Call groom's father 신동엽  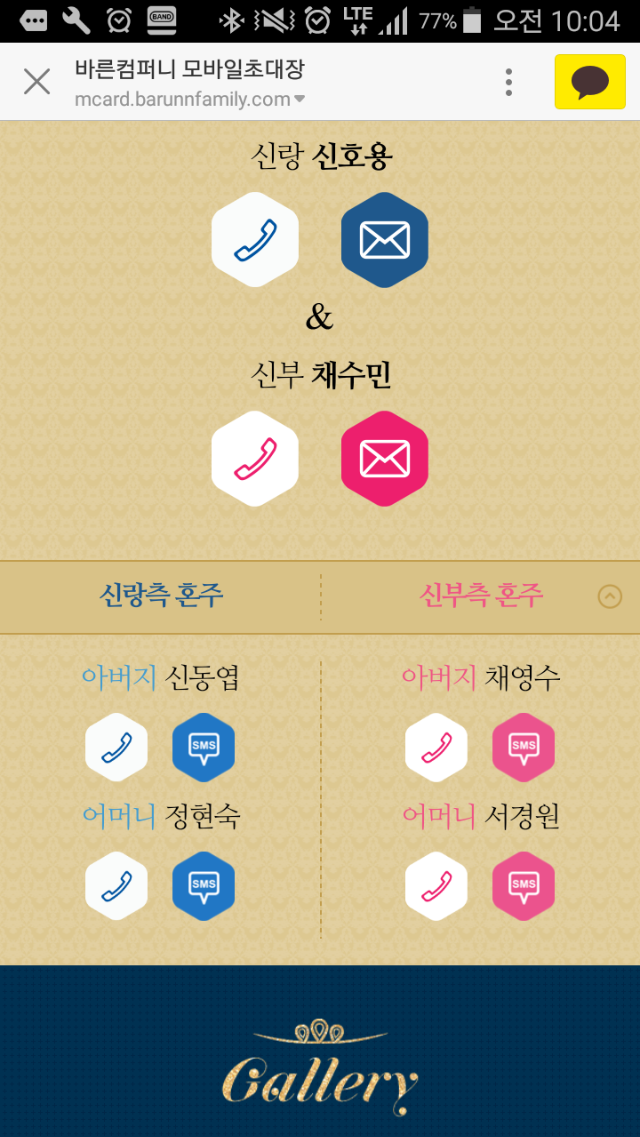point(116,747)
